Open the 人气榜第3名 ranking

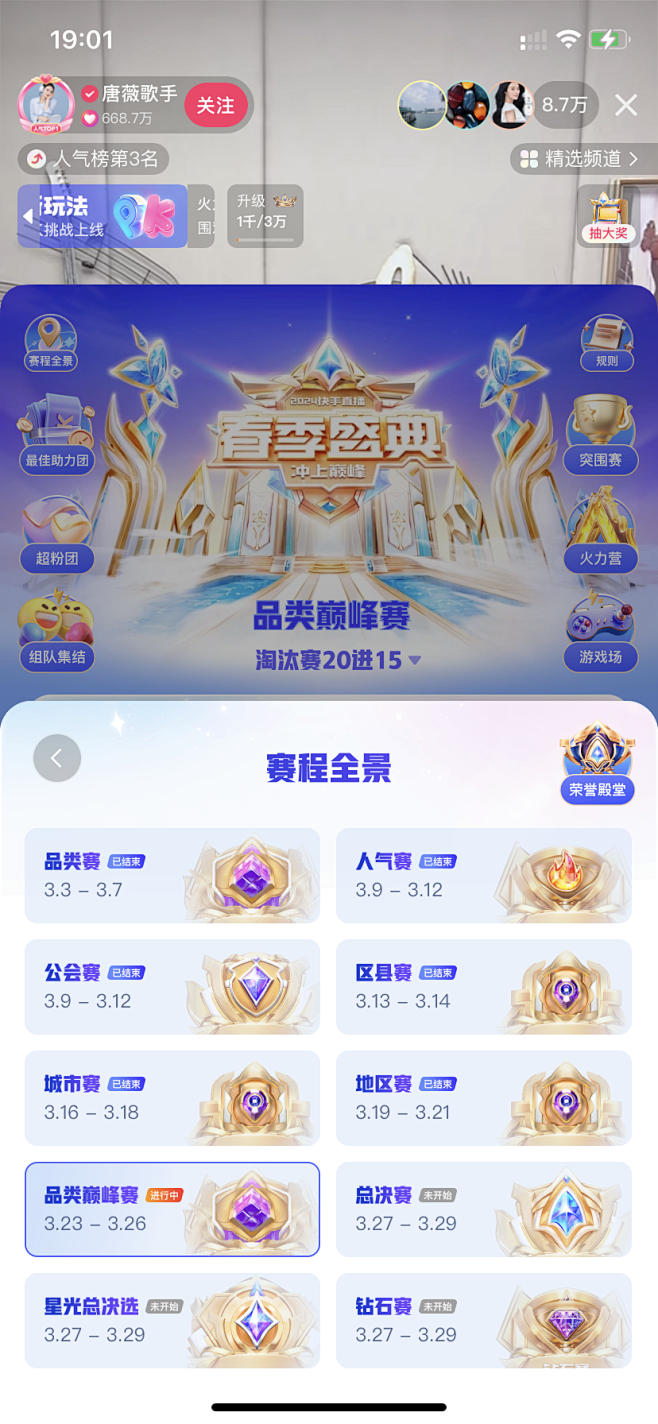(94, 159)
